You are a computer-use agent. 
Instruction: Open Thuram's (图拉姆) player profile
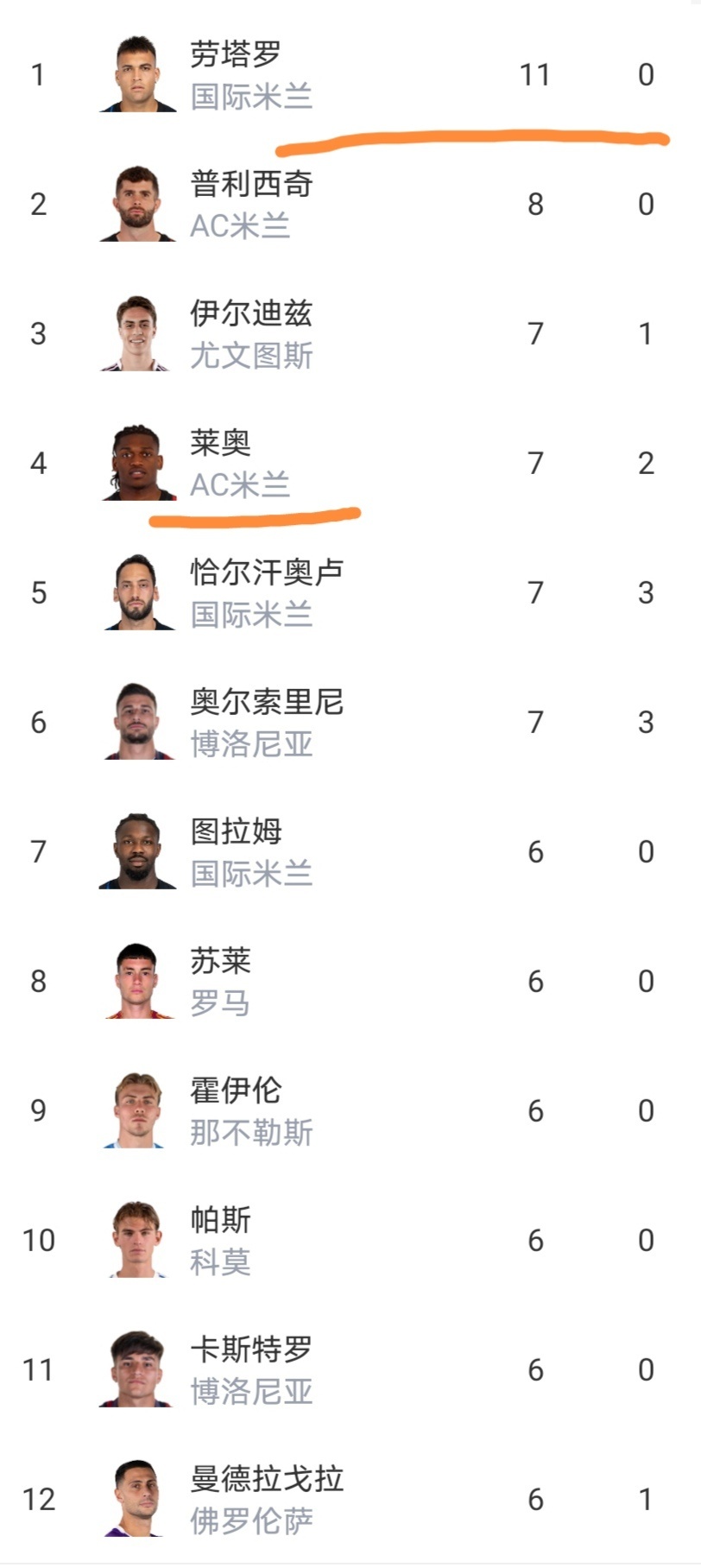coord(235,831)
